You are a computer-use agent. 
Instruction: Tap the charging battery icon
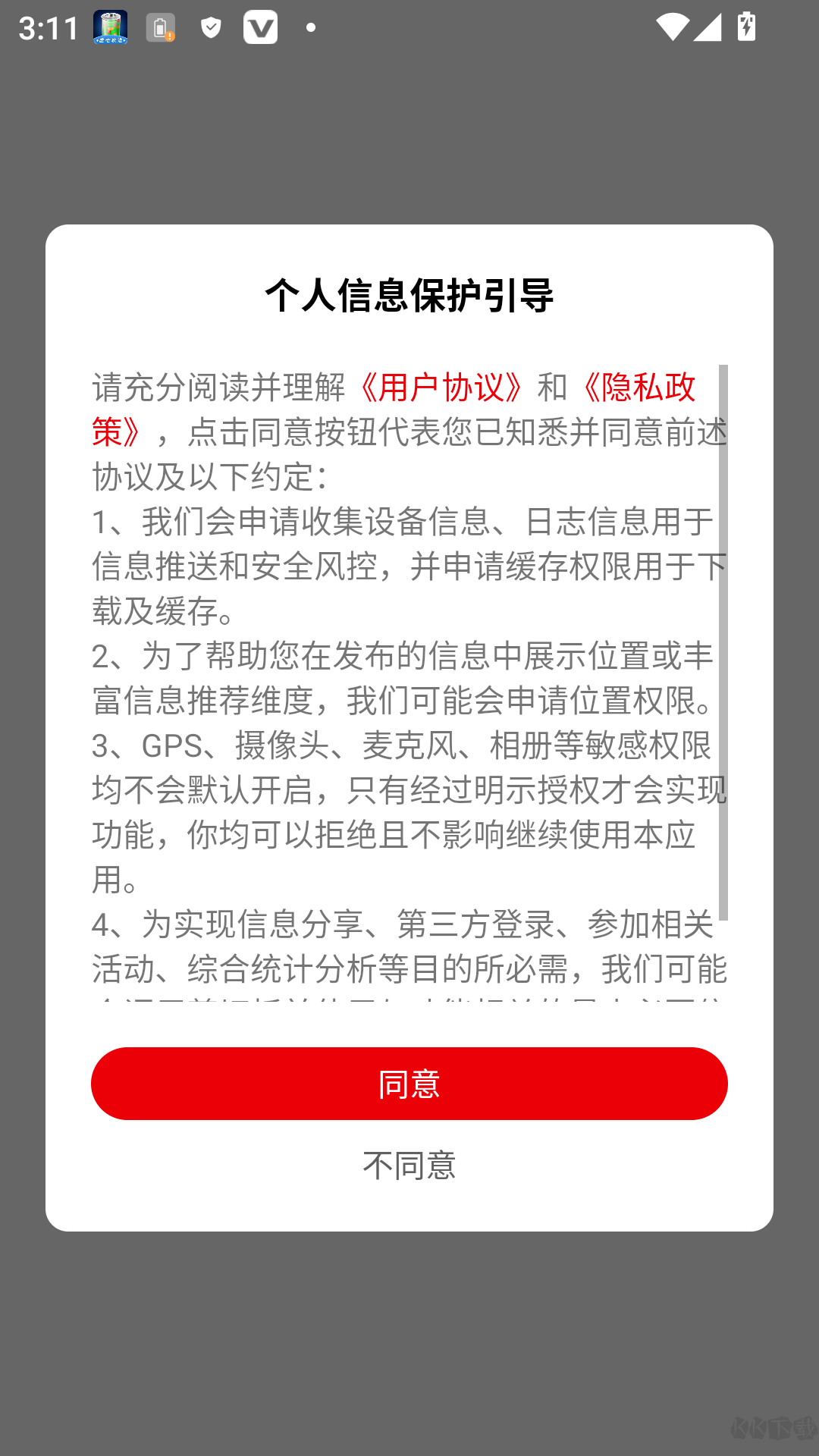click(747, 28)
